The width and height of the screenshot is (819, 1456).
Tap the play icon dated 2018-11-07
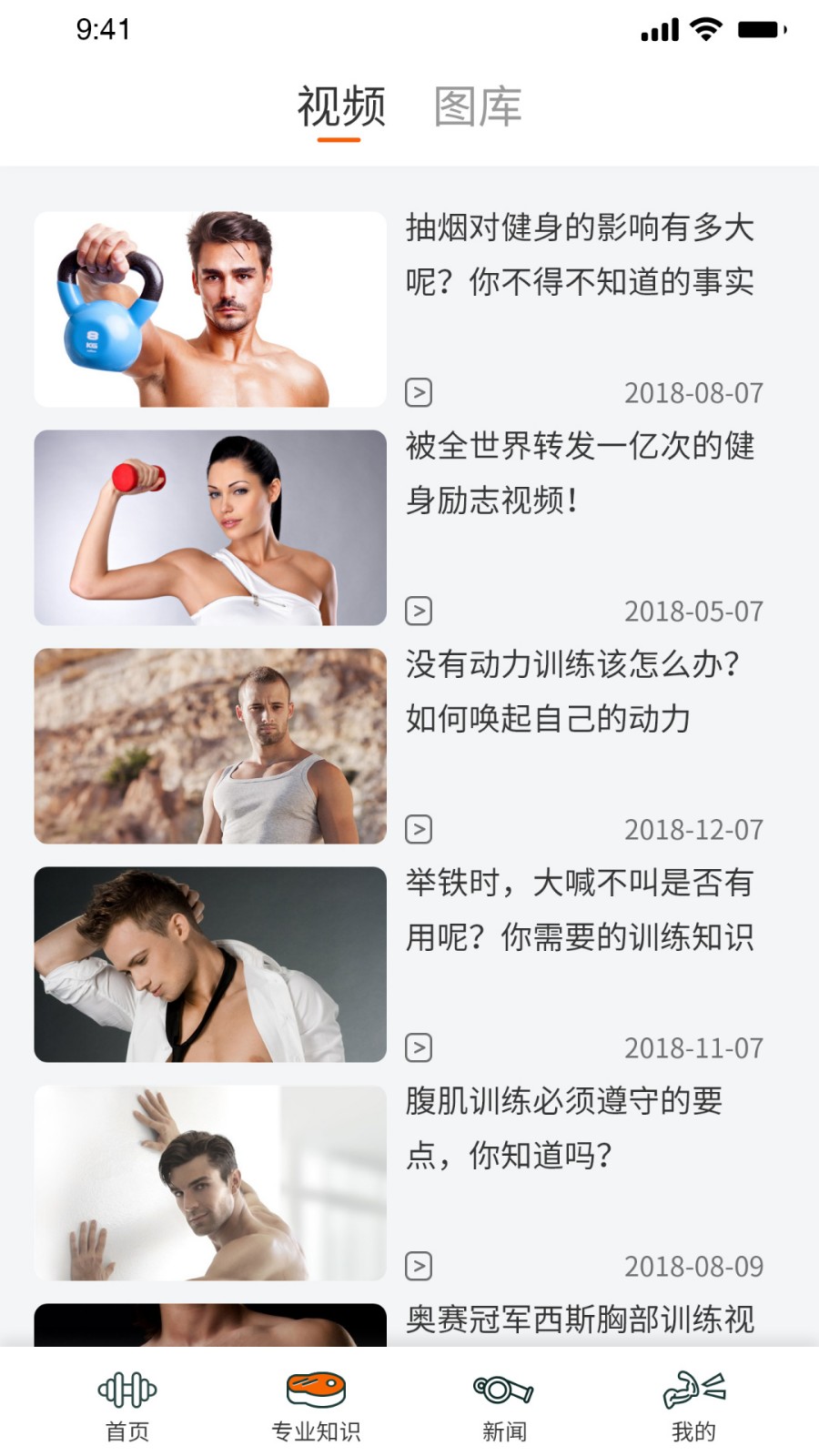(x=419, y=1047)
